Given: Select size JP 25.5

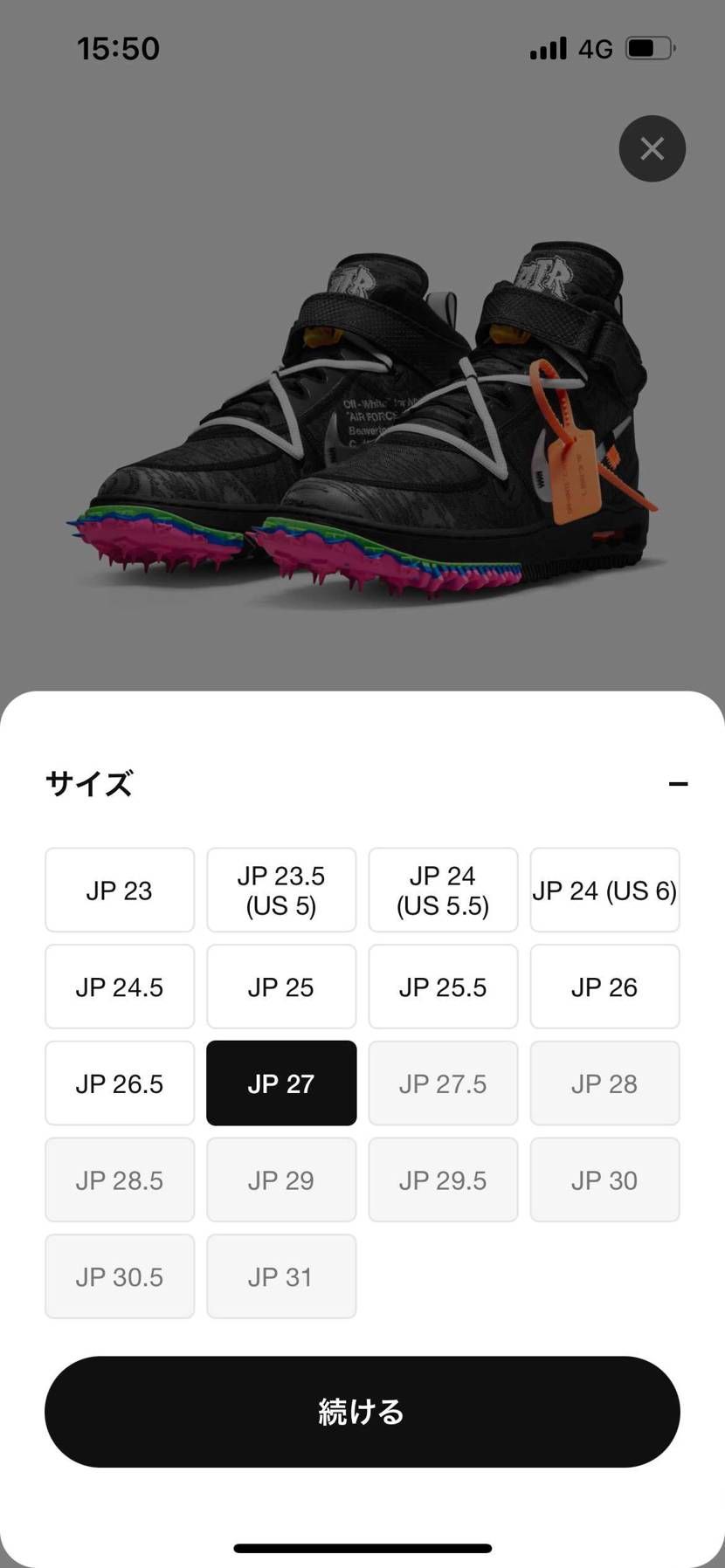Looking at the screenshot, I should tap(443, 987).
